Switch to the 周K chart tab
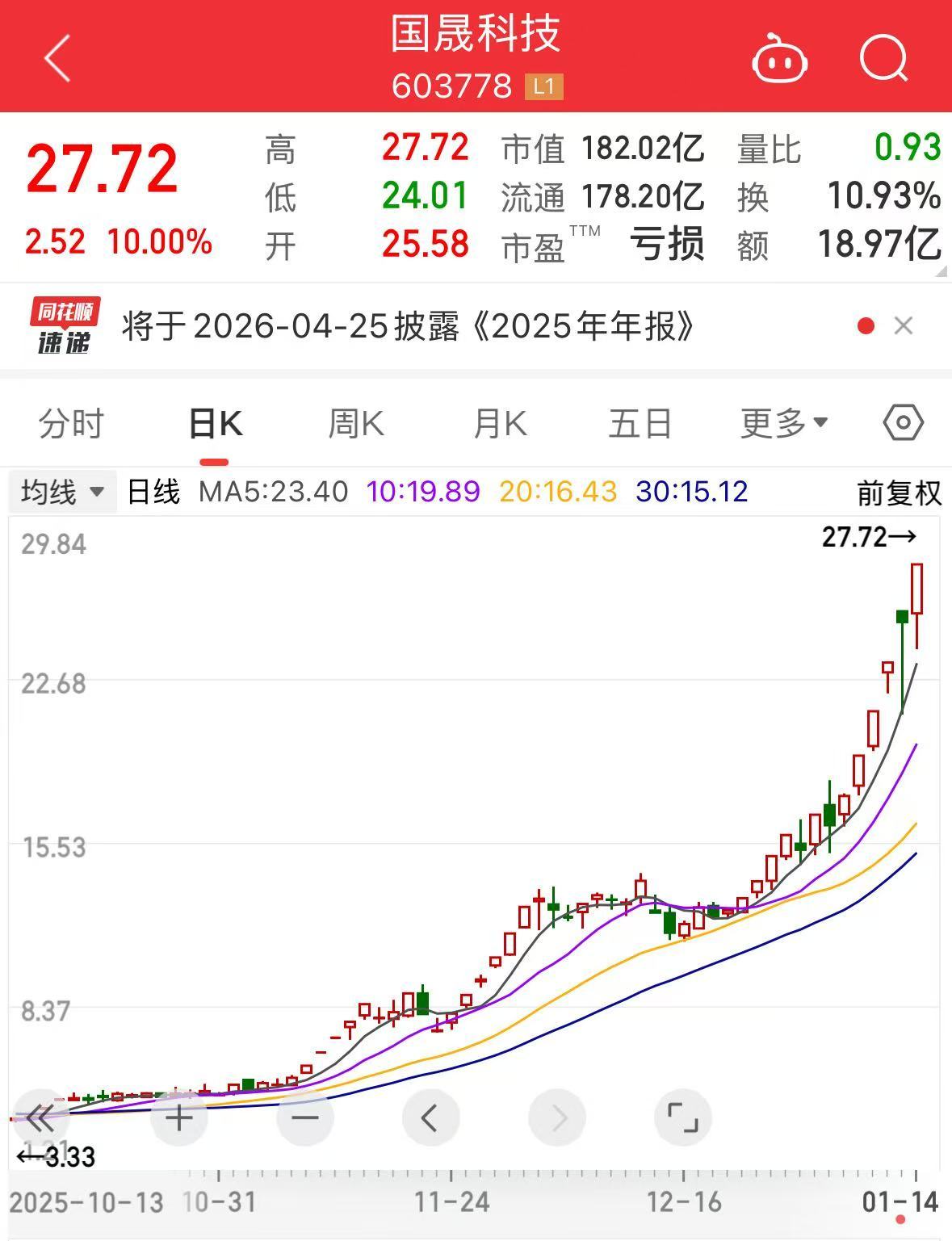 coord(356,423)
